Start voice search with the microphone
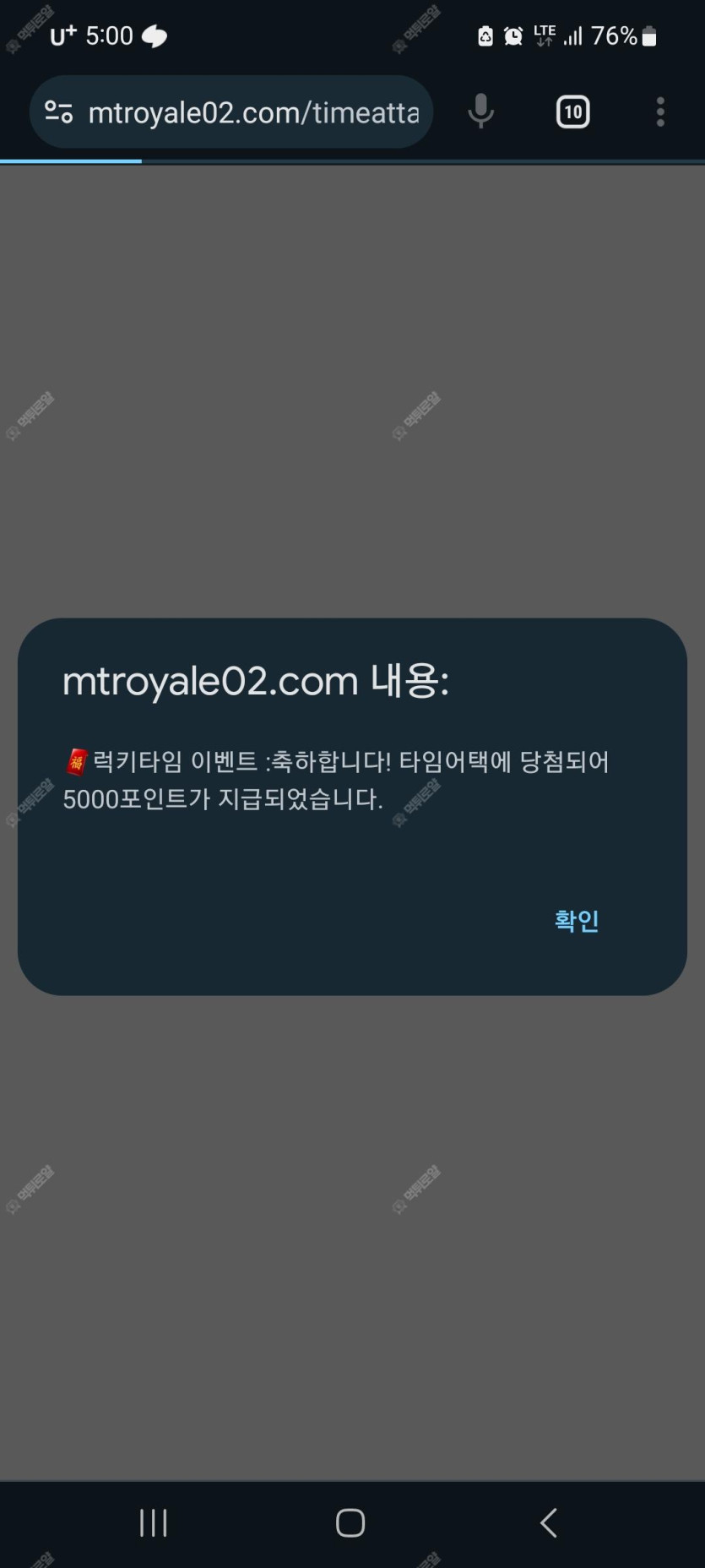 click(480, 112)
